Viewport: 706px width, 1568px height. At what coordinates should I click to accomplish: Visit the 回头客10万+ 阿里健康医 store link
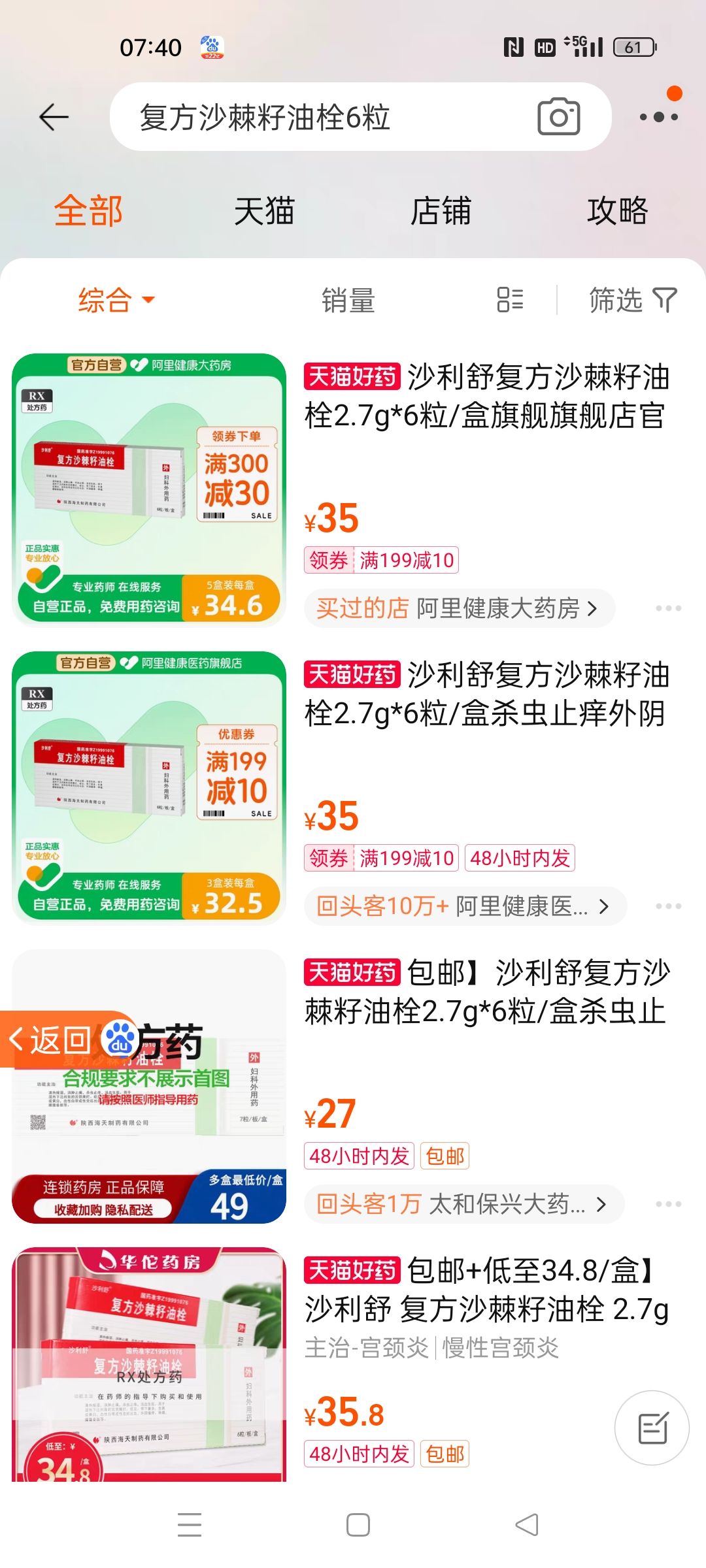463,906
